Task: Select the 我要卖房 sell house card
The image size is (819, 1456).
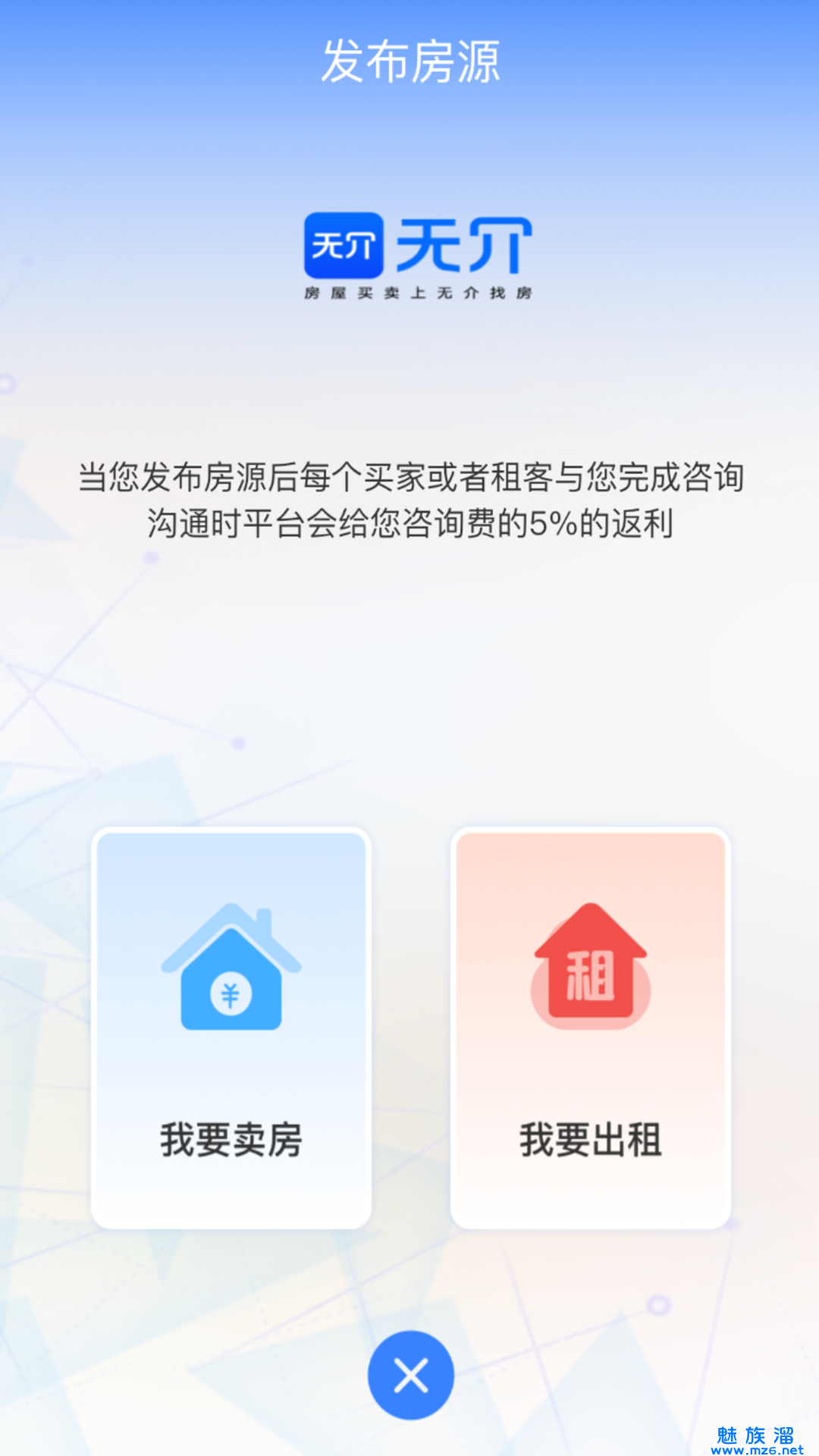Action: [x=231, y=1028]
